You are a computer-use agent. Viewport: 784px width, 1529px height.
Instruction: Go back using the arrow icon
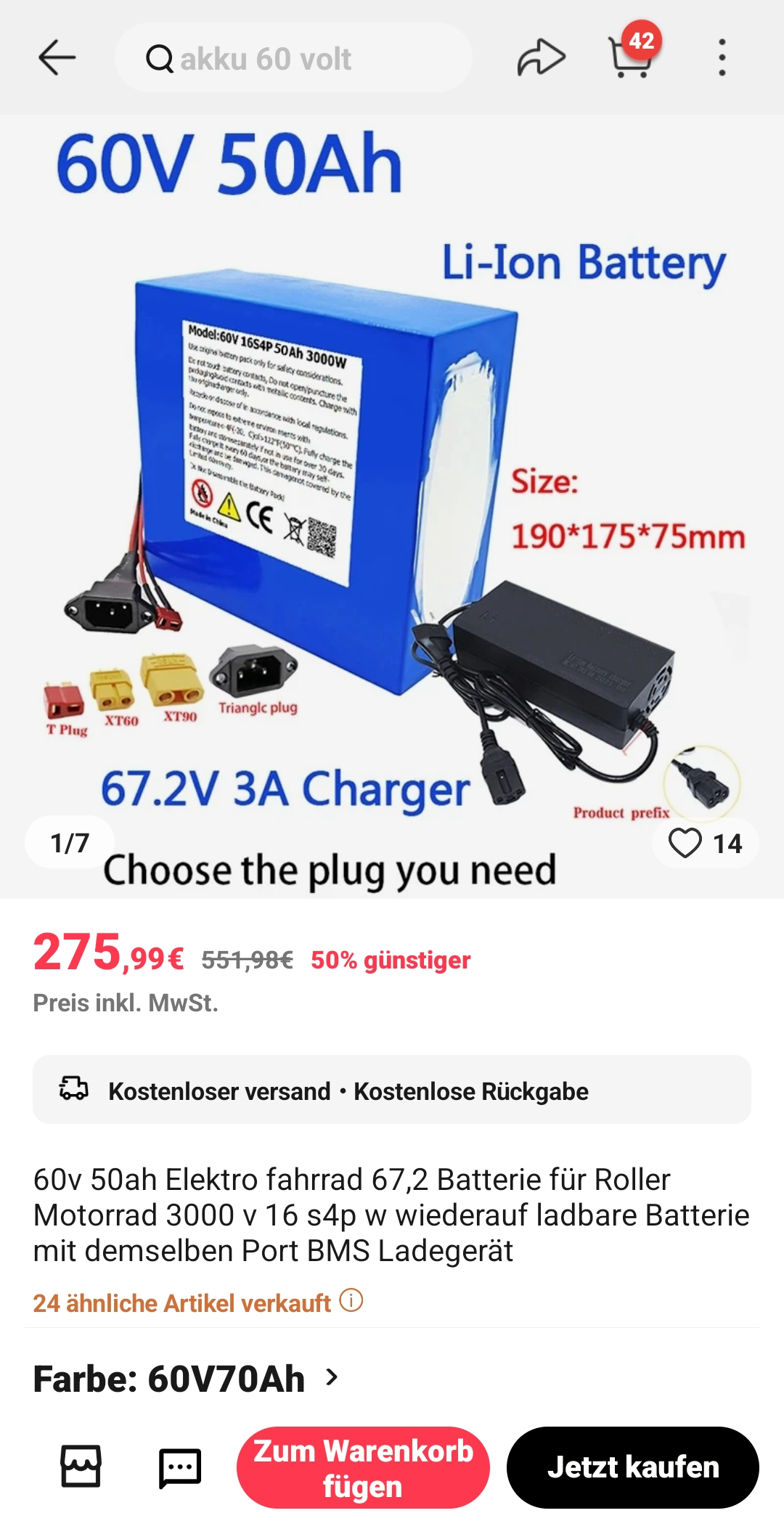(57, 58)
